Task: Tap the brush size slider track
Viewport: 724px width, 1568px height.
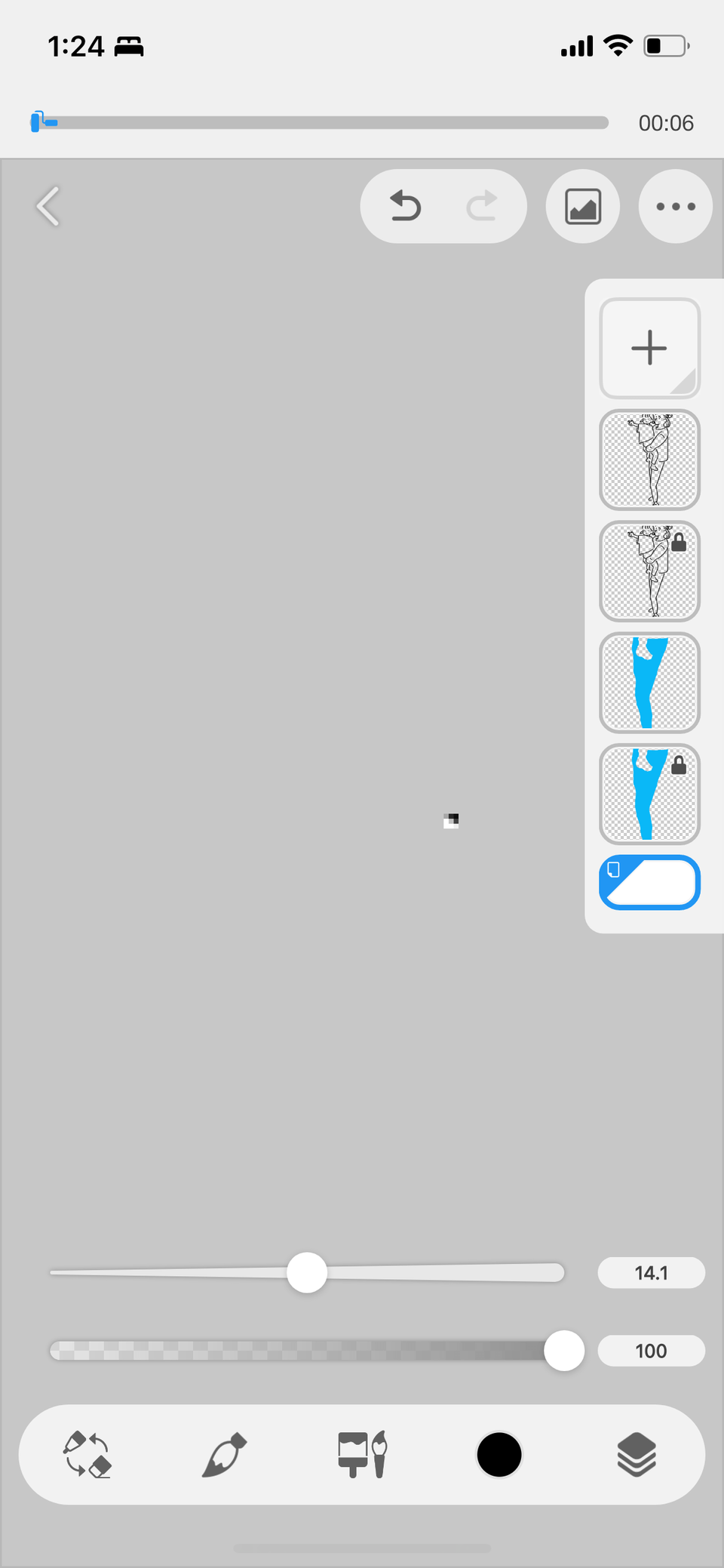Action: tap(307, 1272)
